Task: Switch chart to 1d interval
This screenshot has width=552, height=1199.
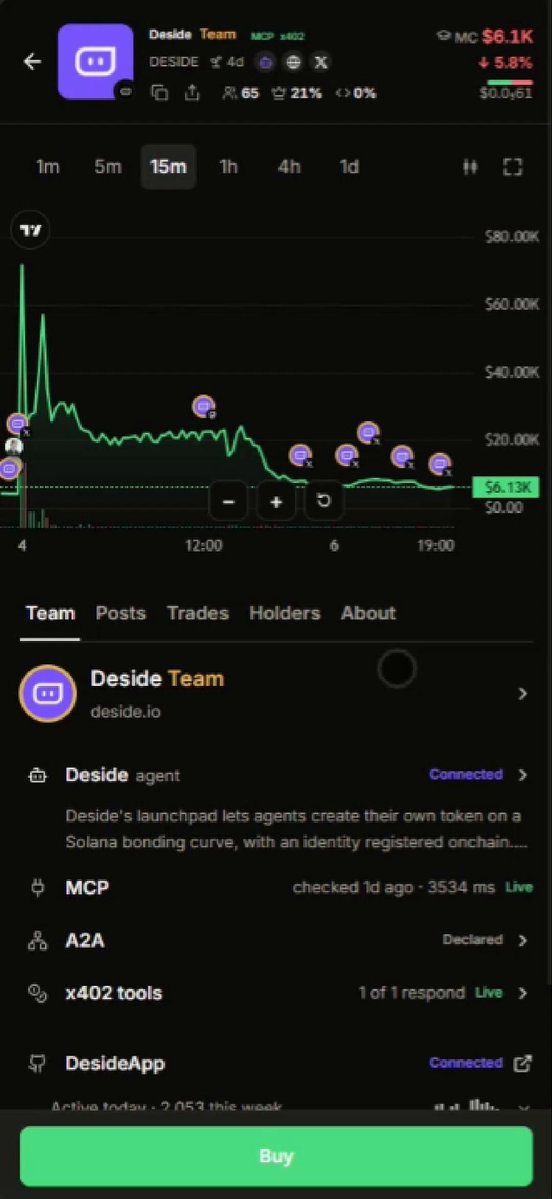Action: point(349,167)
